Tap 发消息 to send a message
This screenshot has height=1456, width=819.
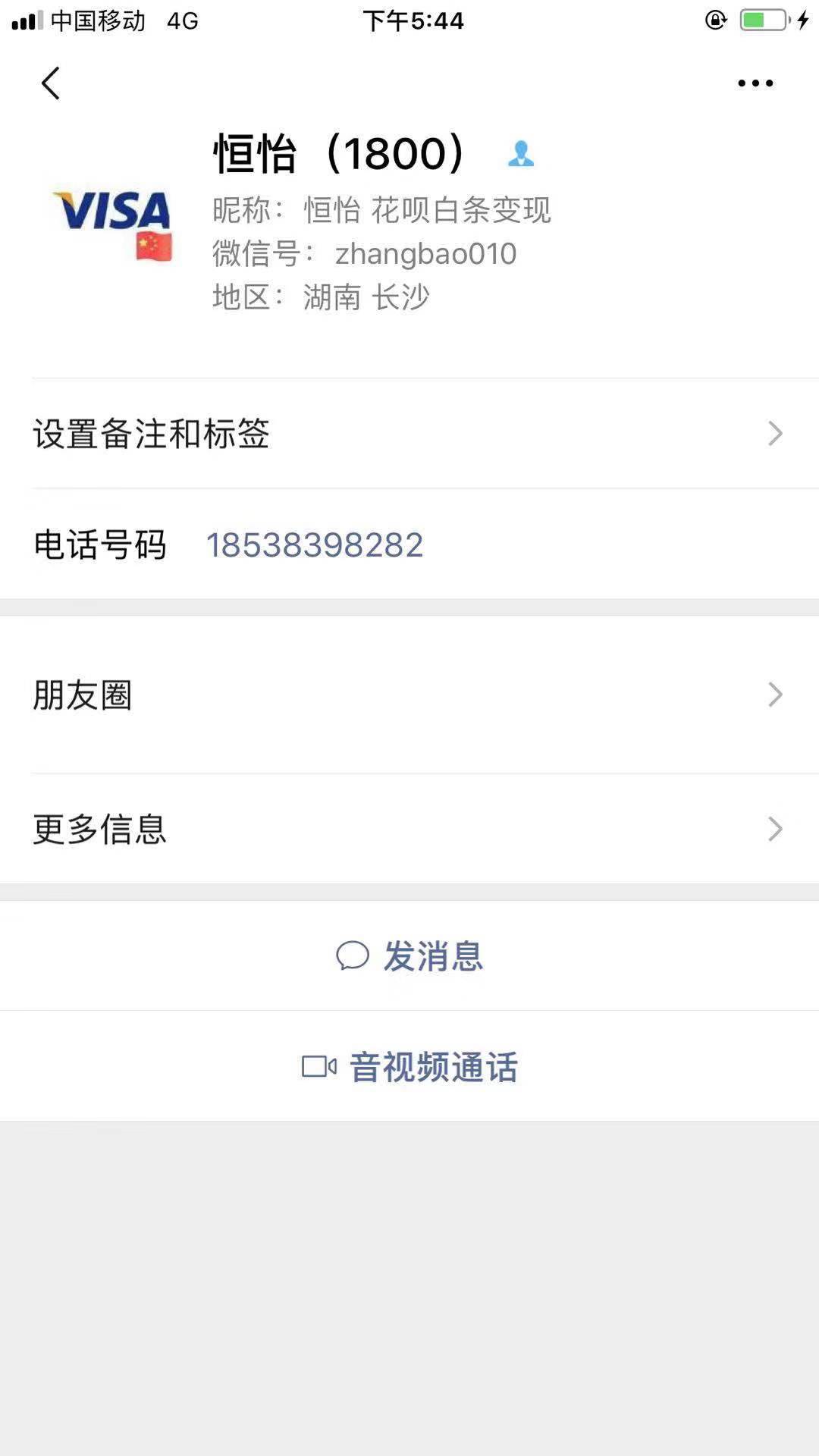[x=409, y=955]
